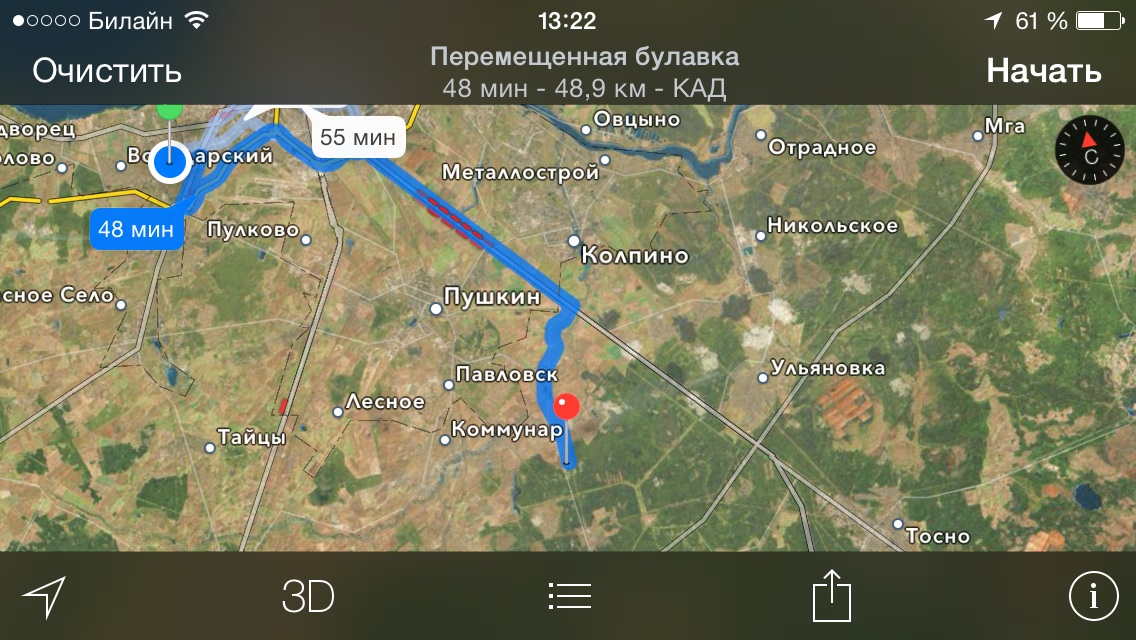
Task: Tap Очистить to clear the route
Action: pyautogui.click(x=107, y=71)
